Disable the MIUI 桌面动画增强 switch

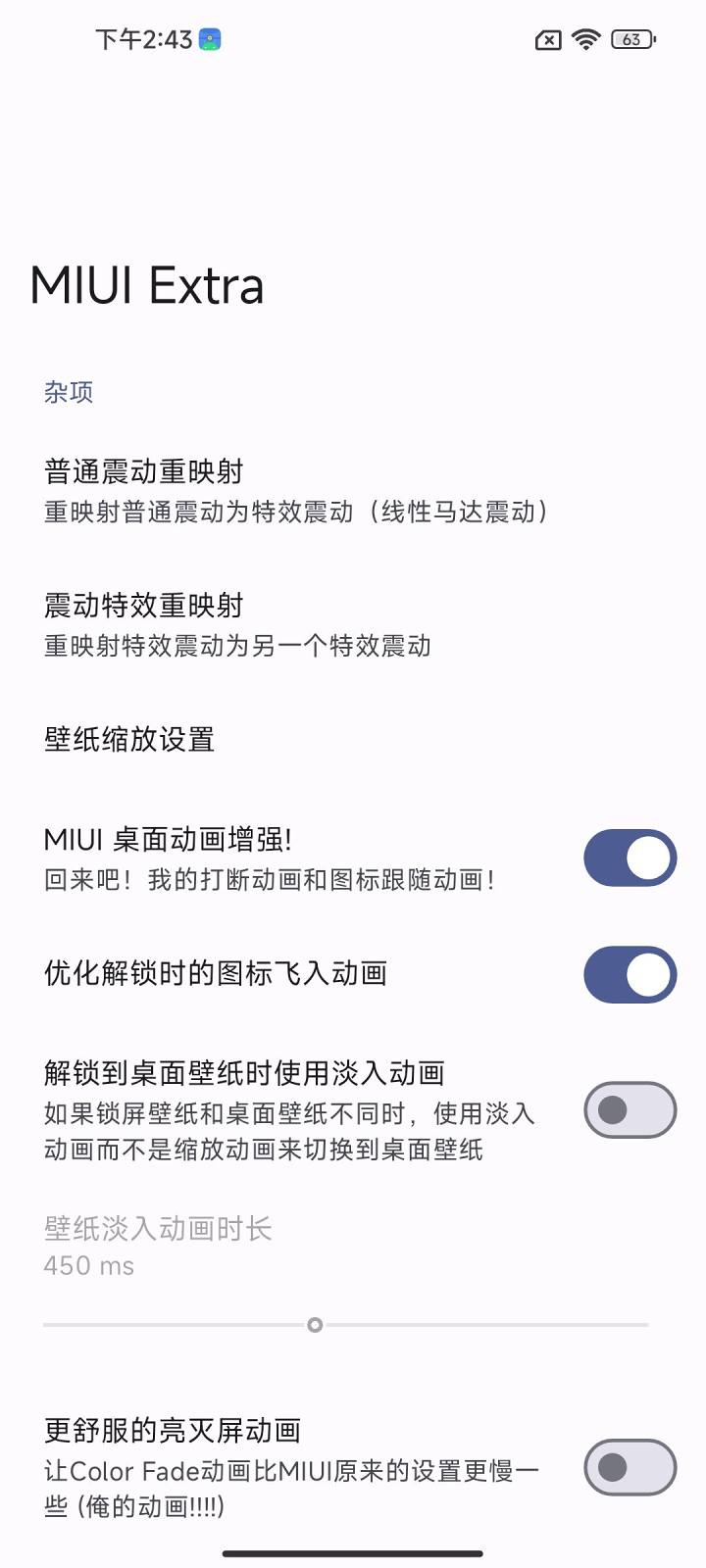click(629, 857)
